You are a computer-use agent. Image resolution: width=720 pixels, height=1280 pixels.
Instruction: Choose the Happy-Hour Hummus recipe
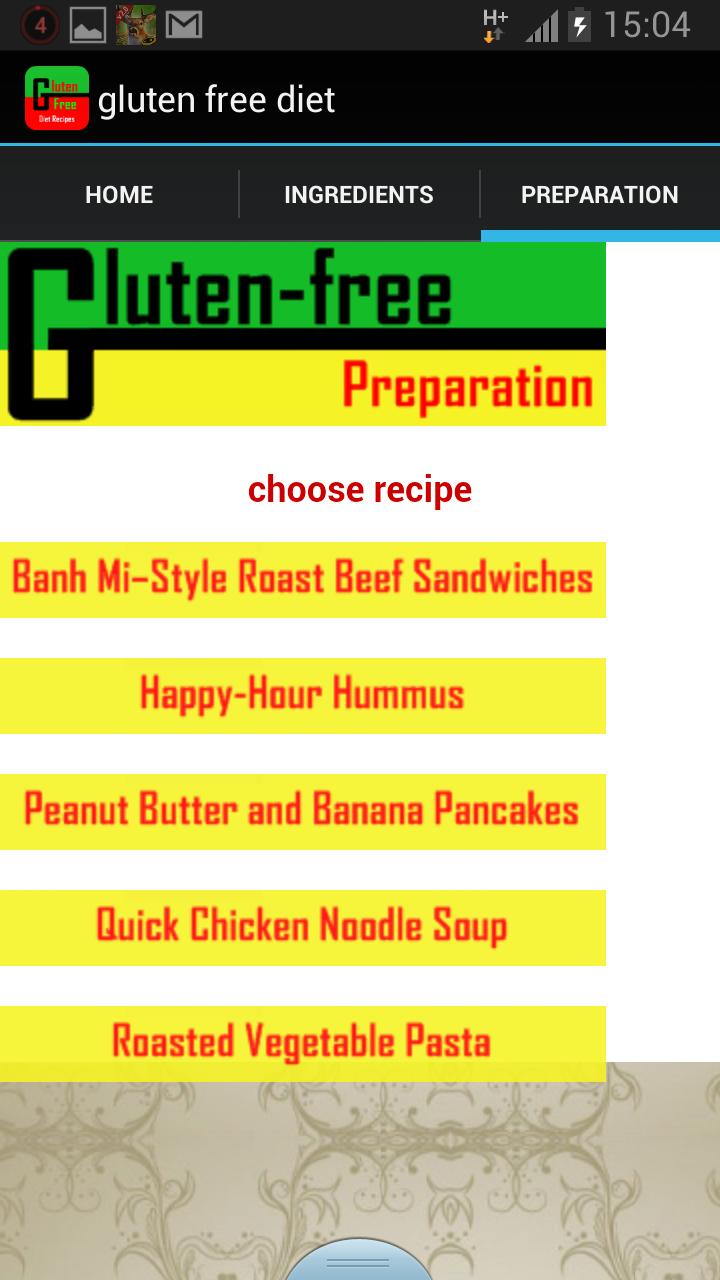pyautogui.click(x=303, y=695)
